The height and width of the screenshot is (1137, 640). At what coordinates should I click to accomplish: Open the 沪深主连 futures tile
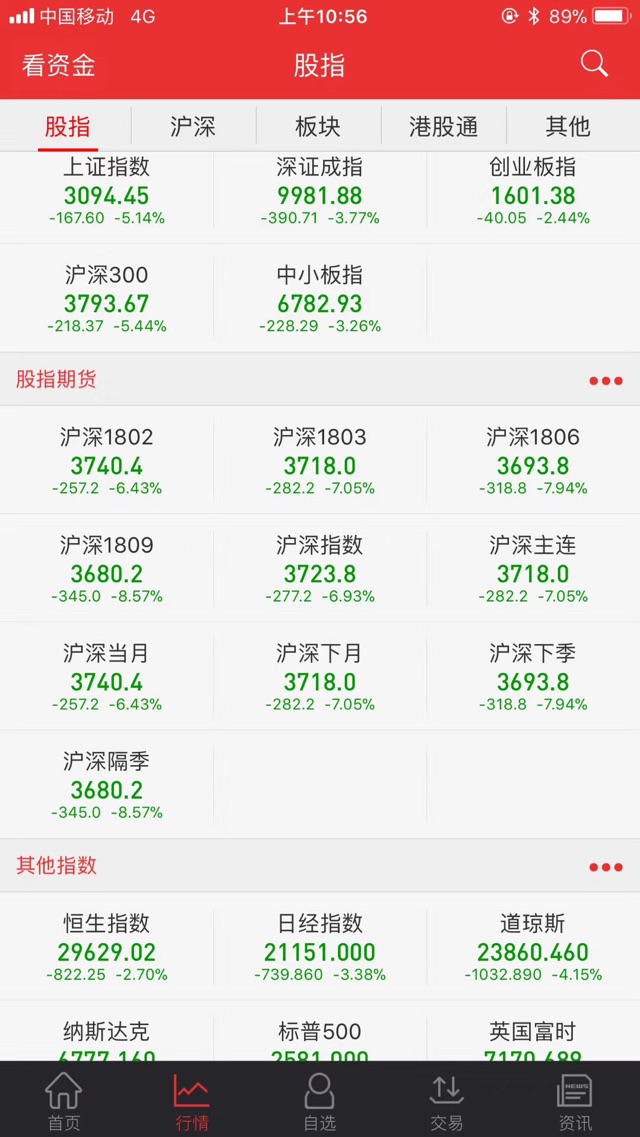coord(533,569)
